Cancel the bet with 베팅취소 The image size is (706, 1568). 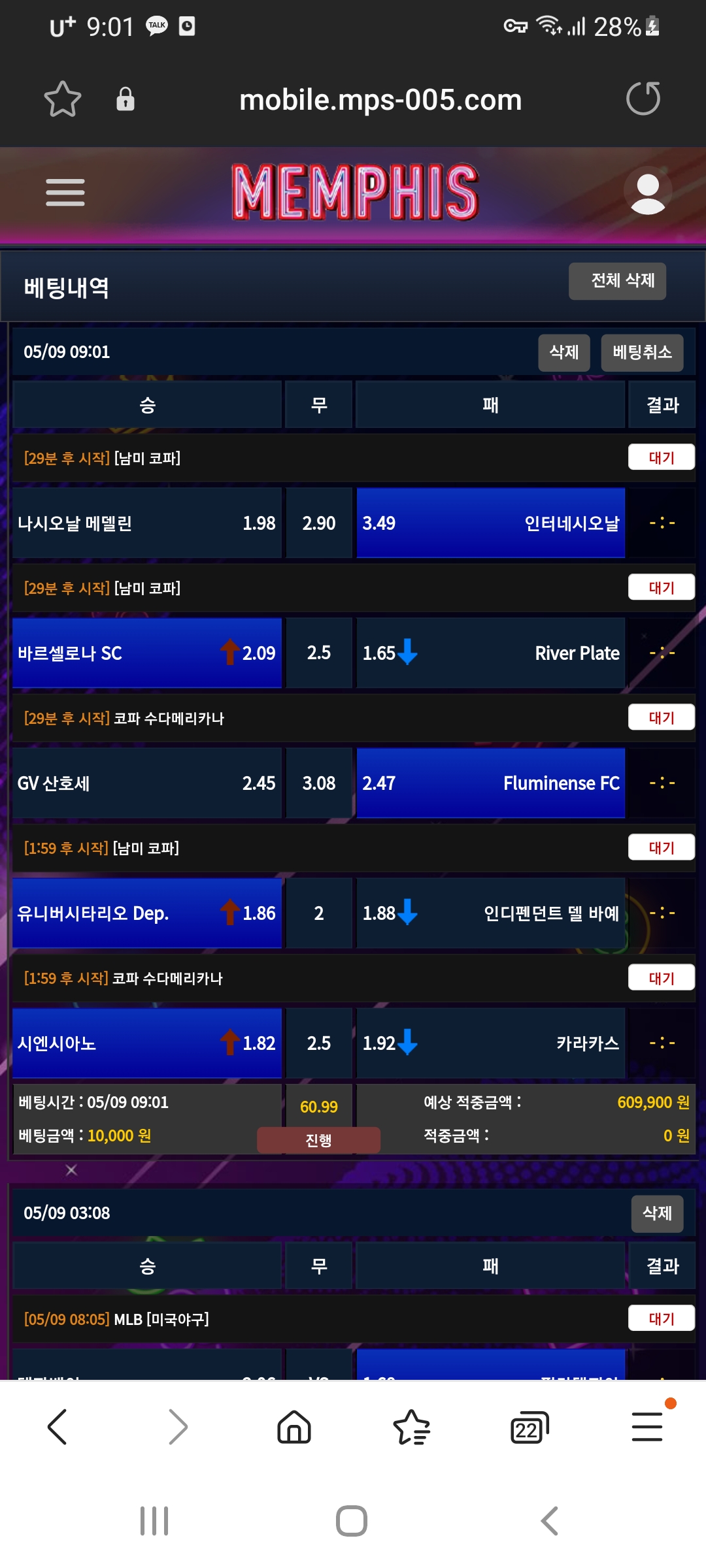(641, 353)
